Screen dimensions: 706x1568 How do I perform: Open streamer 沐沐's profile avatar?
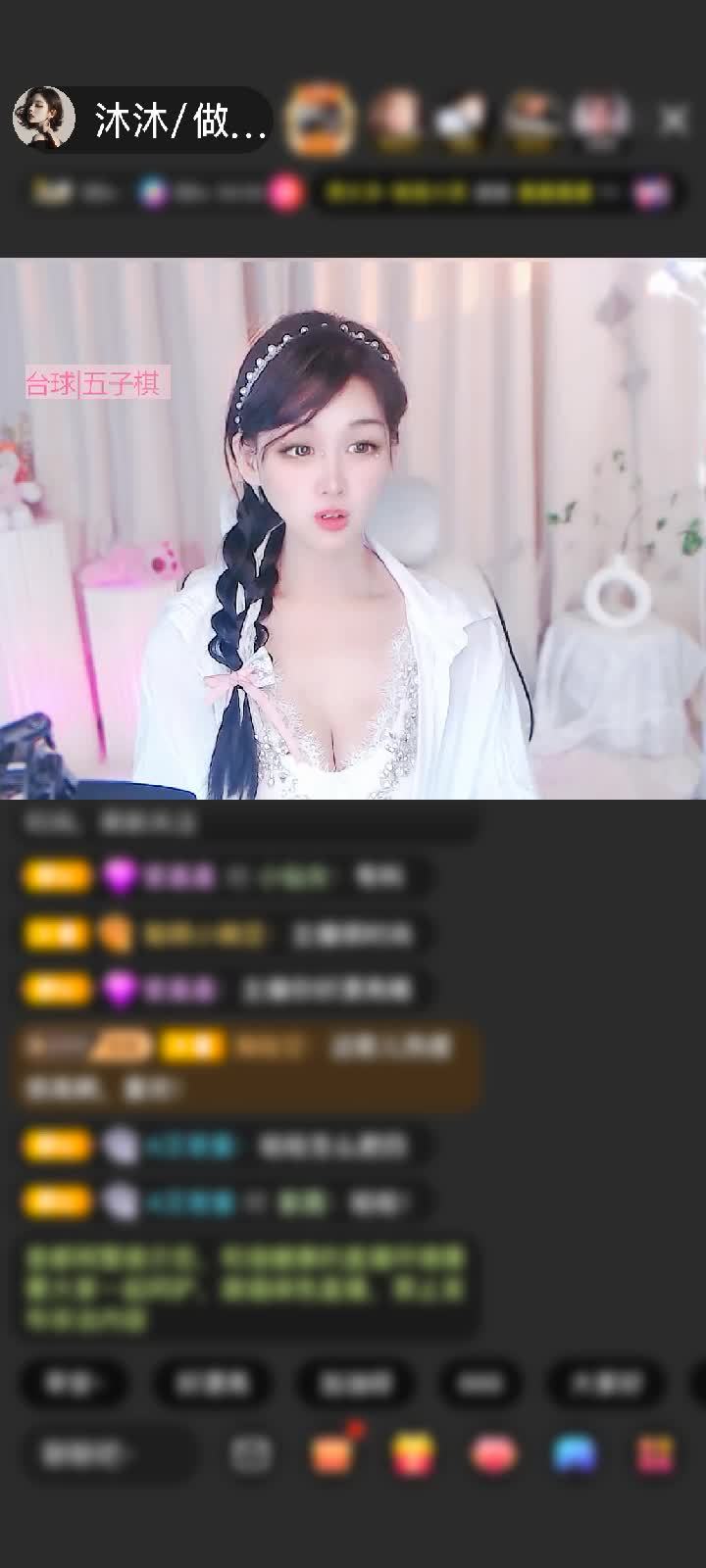(44, 119)
